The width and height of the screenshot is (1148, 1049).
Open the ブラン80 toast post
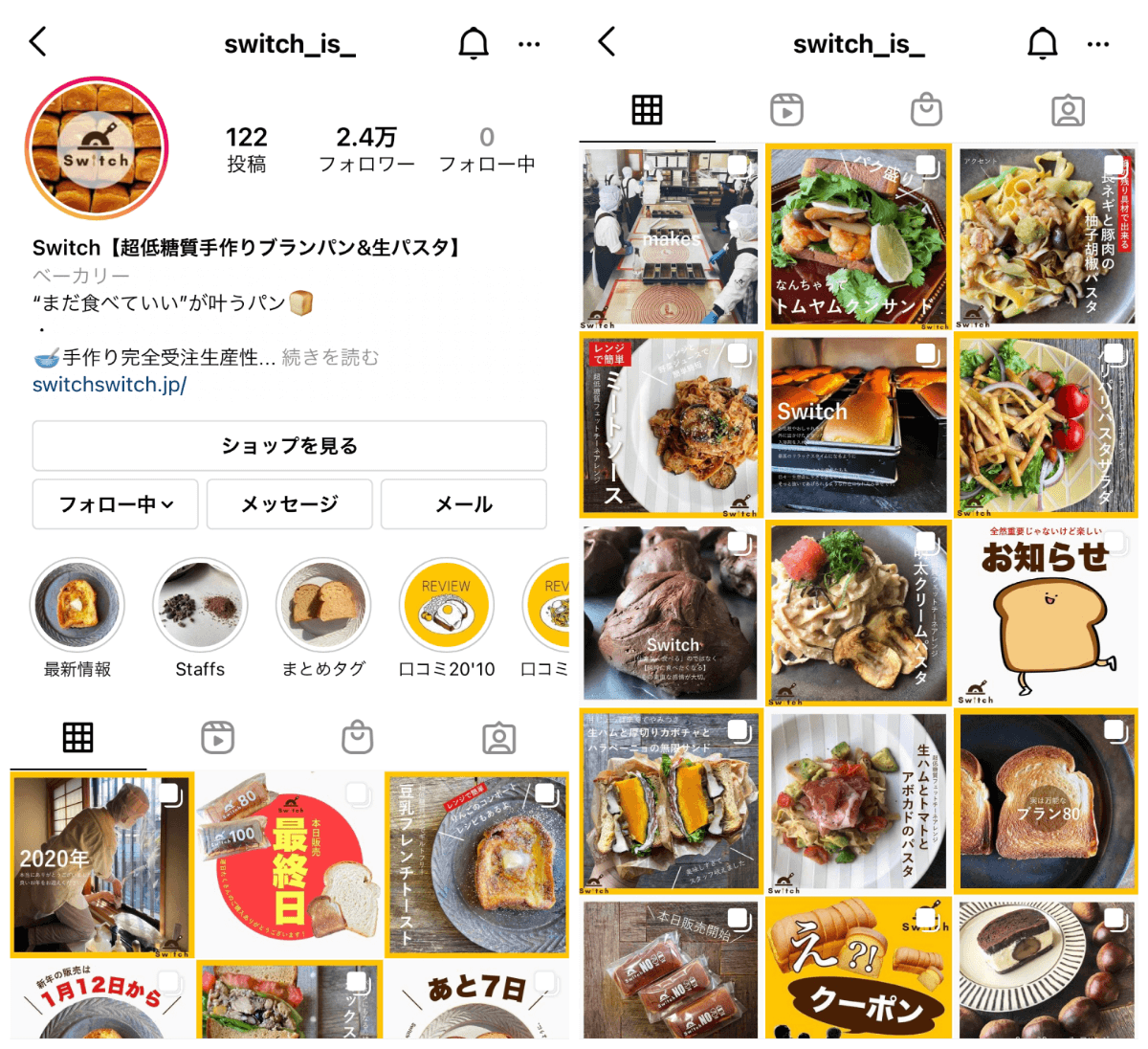point(1046,802)
